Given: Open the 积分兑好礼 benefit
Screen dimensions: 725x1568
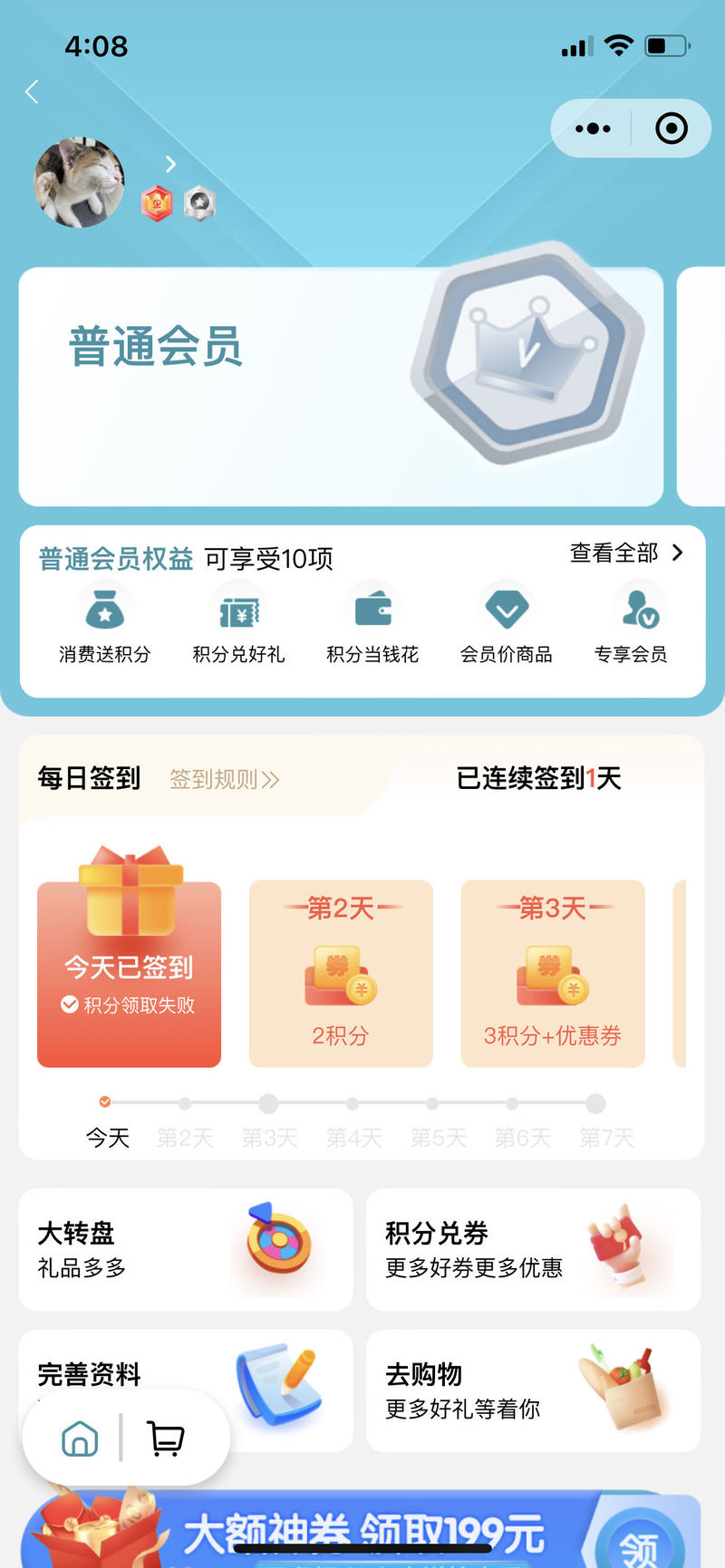Looking at the screenshot, I should coord(238,624).
